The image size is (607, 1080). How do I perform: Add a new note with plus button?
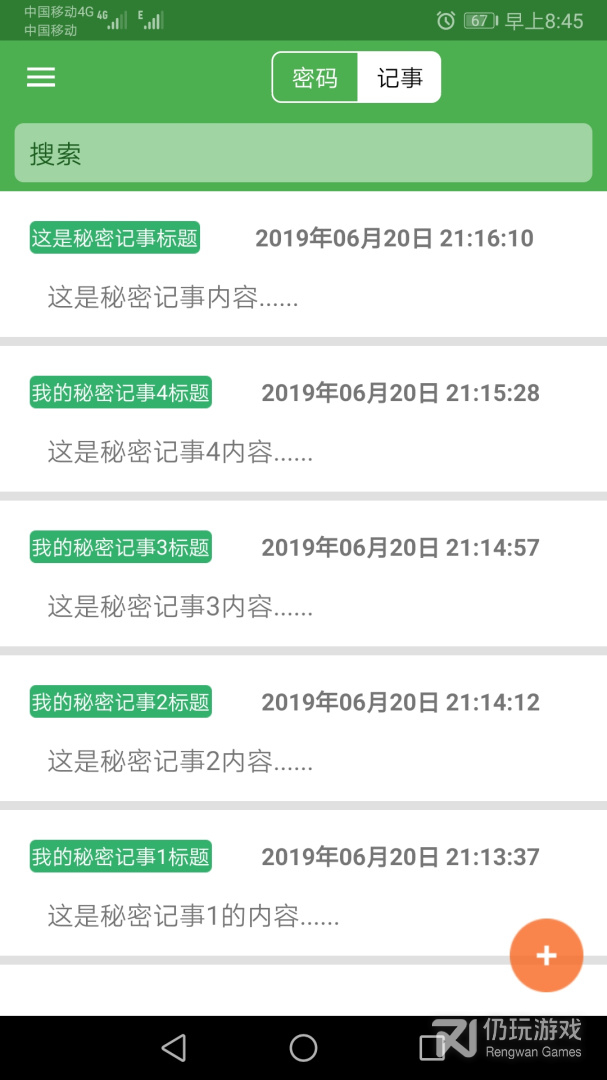tap(546, 956)
